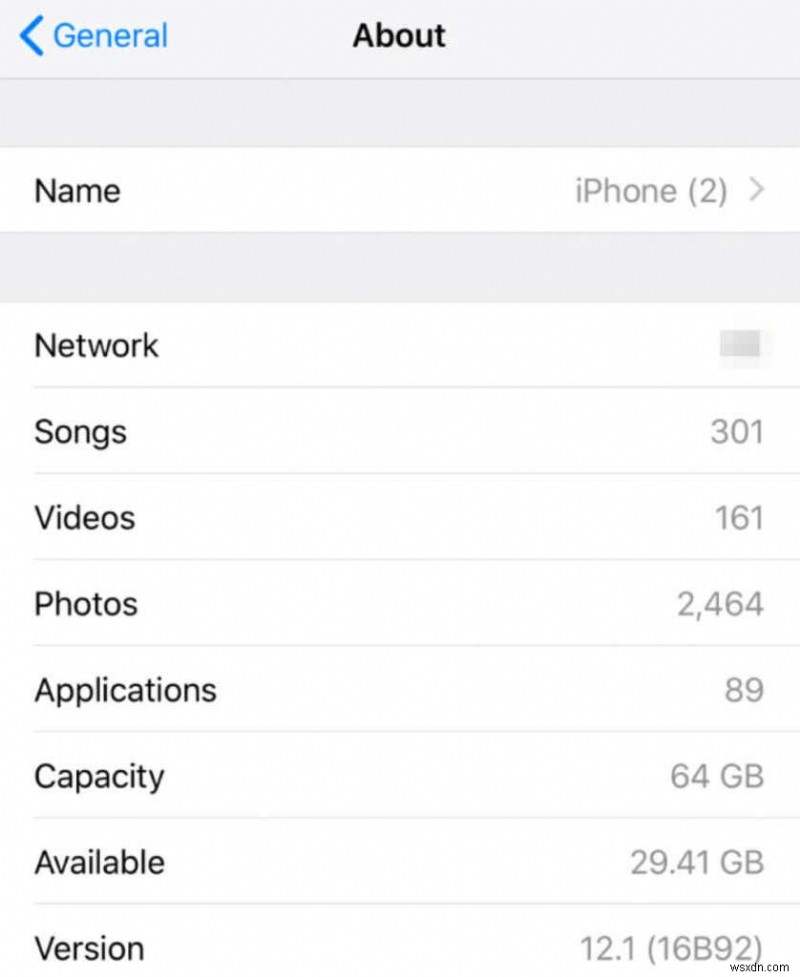Expand the Name entry to rename iPhone
This screenshot has width=800, height=977.
[x=400, y=191]
